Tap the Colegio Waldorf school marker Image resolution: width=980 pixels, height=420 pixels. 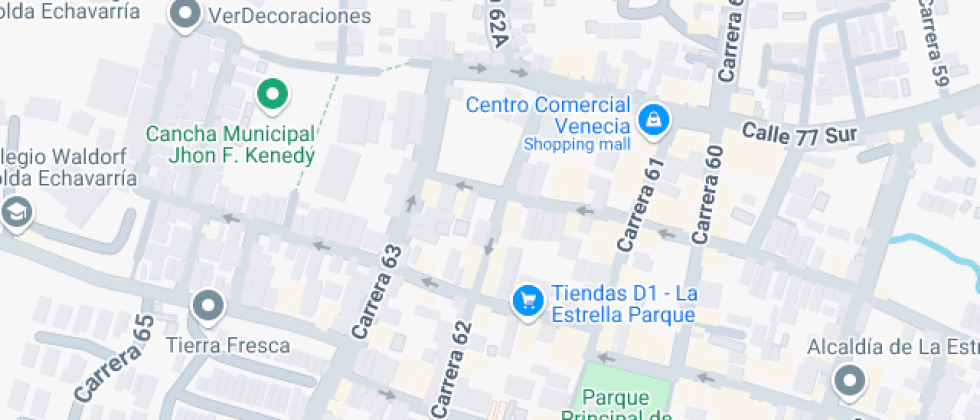[17, 211]
